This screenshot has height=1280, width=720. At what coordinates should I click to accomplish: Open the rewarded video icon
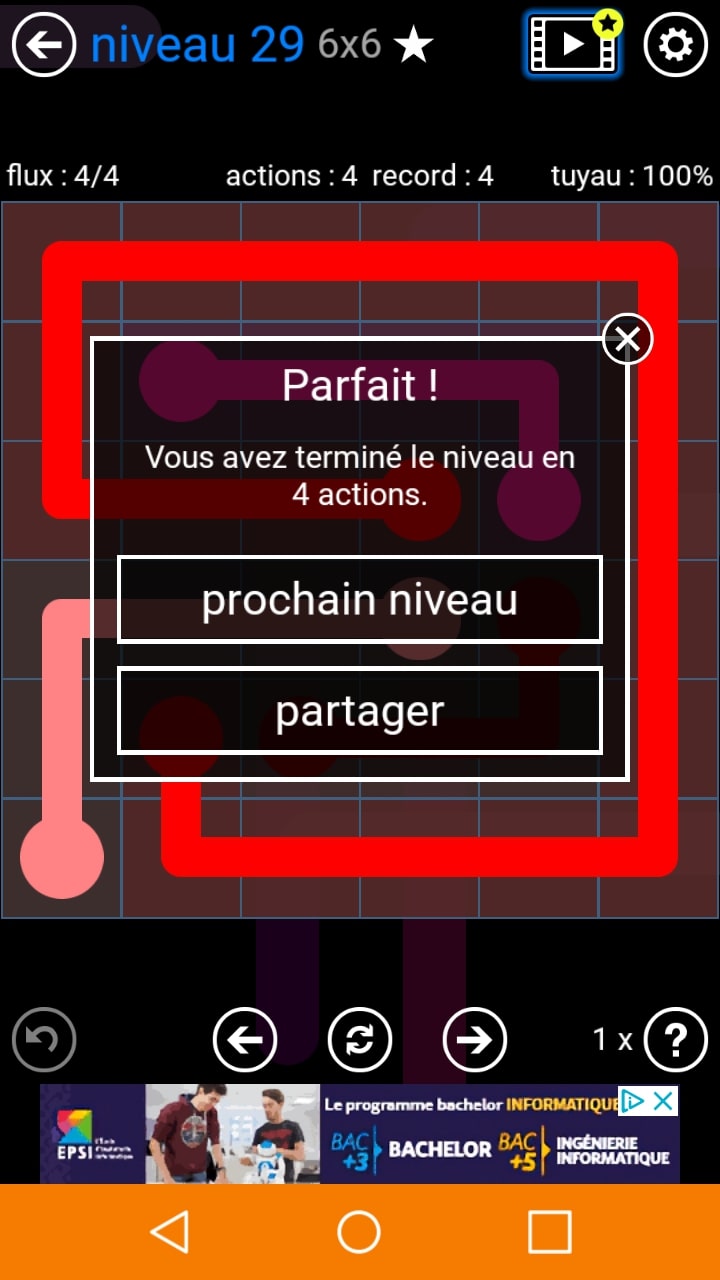(572, 45)
